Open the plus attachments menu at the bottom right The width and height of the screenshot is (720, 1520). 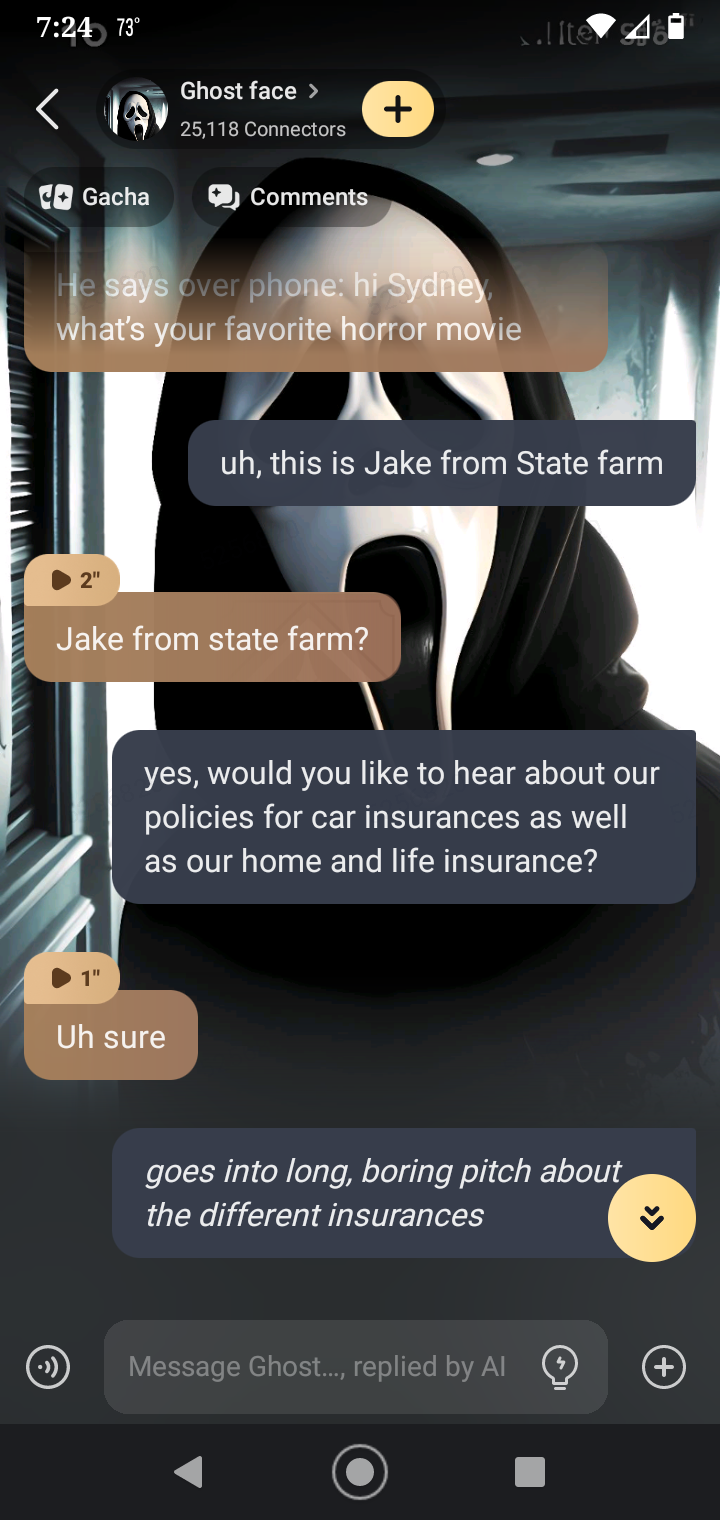[664, 1366]
